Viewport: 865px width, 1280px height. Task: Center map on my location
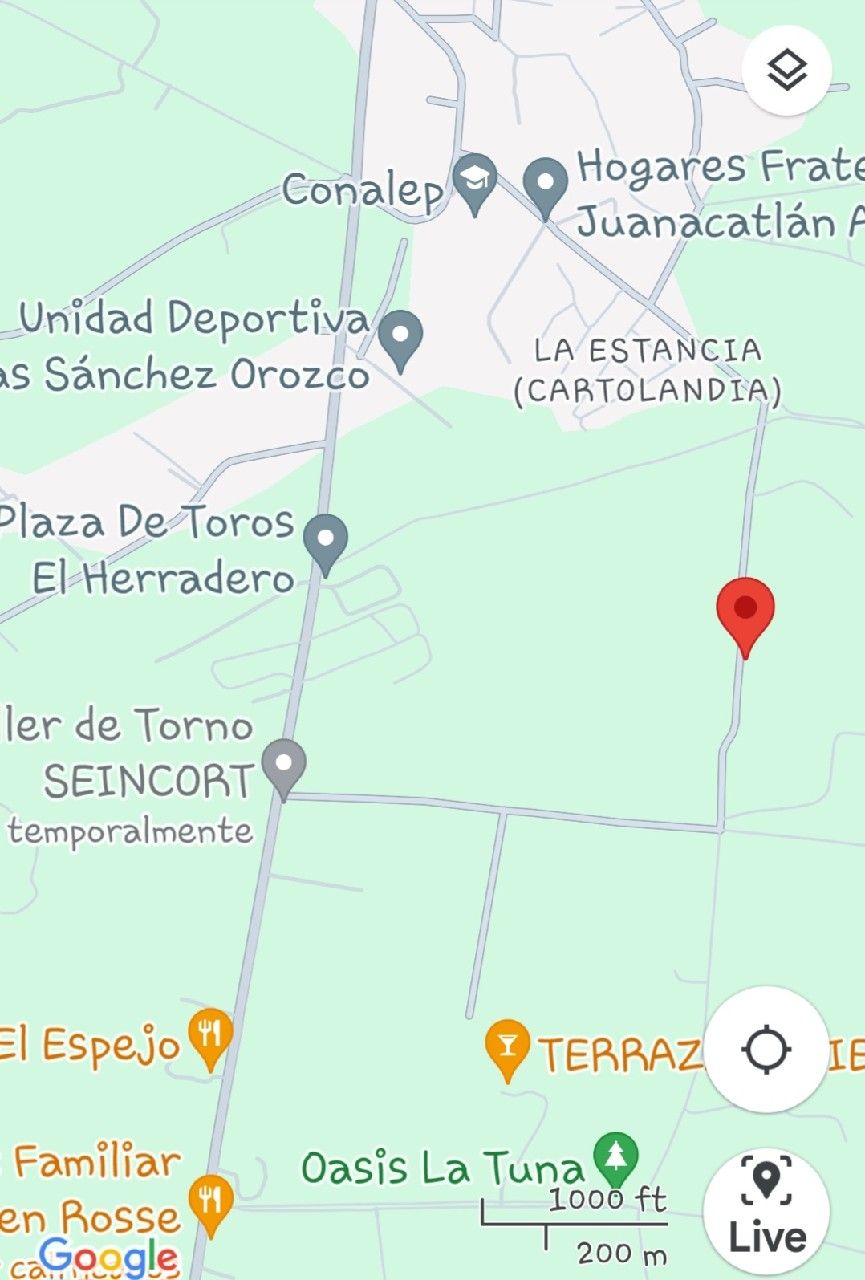coord(766,1049)
